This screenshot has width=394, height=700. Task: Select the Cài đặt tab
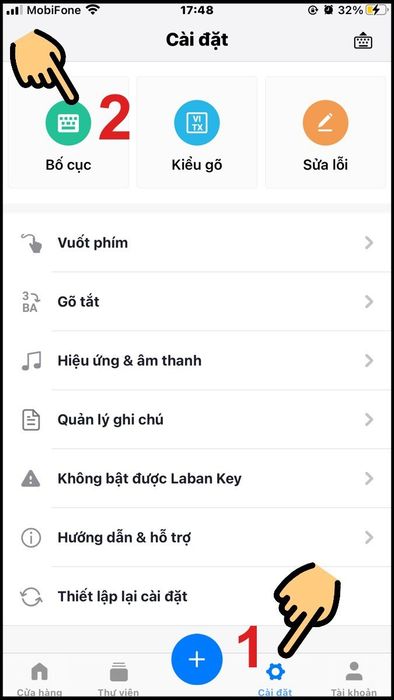(275, 679)
